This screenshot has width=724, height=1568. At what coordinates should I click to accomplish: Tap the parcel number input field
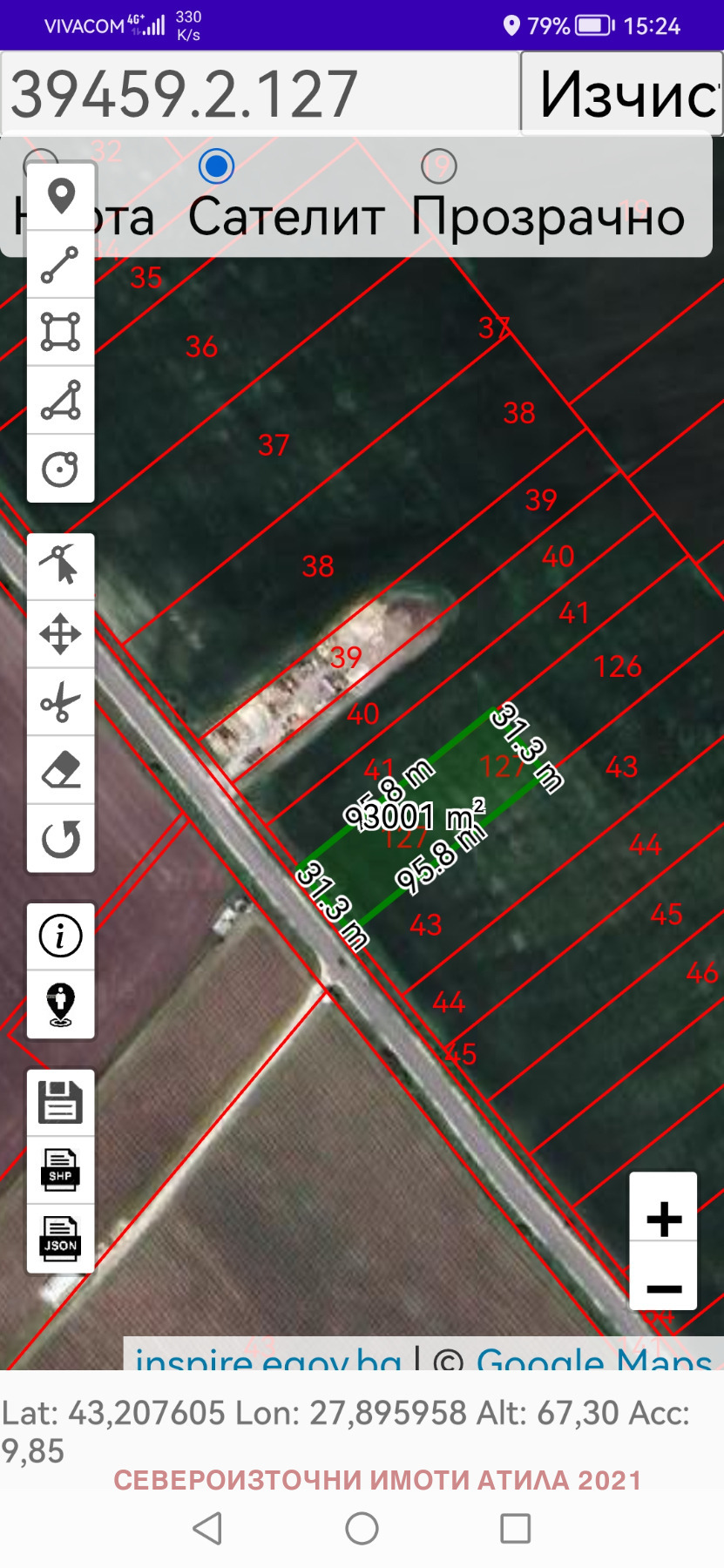(260, 93)
